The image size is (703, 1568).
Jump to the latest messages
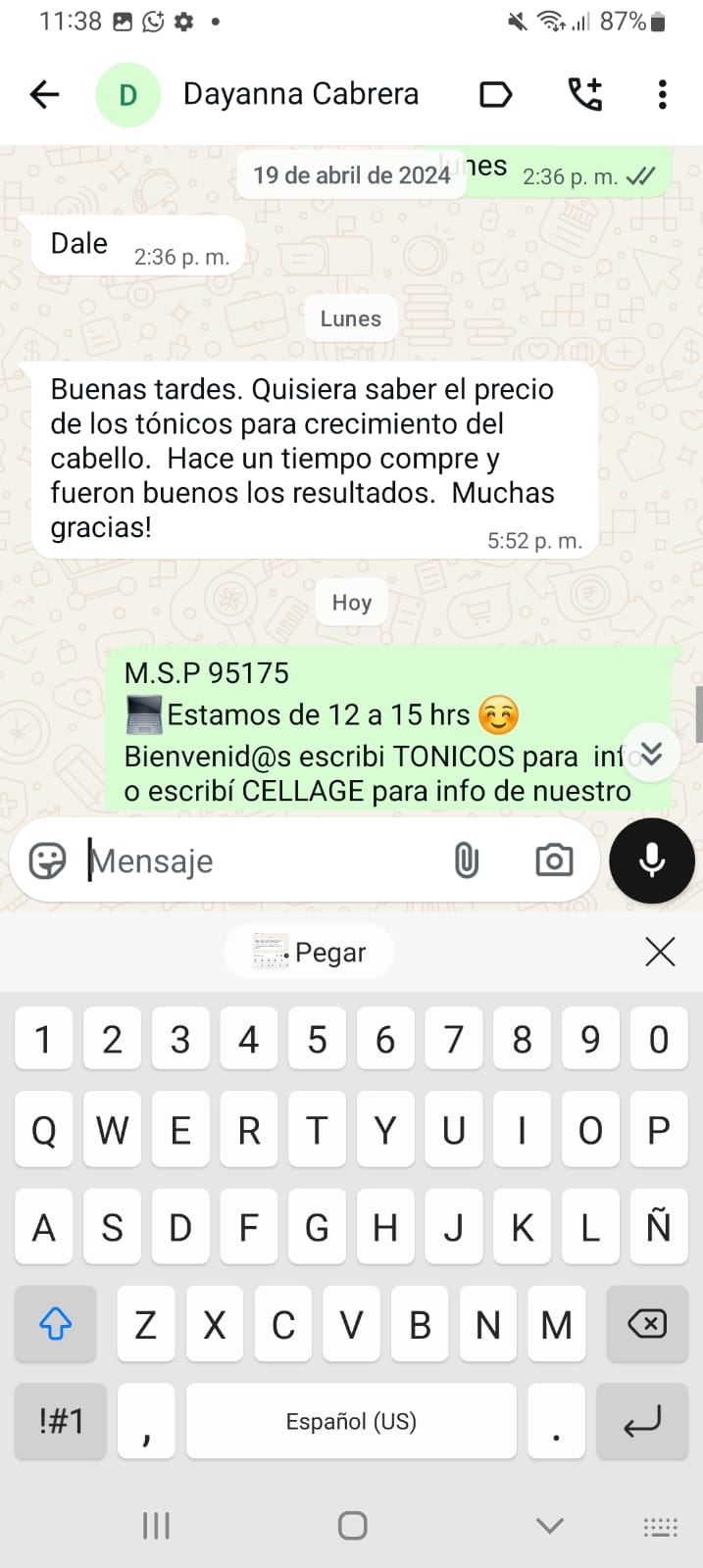click(x=652, y=753)
